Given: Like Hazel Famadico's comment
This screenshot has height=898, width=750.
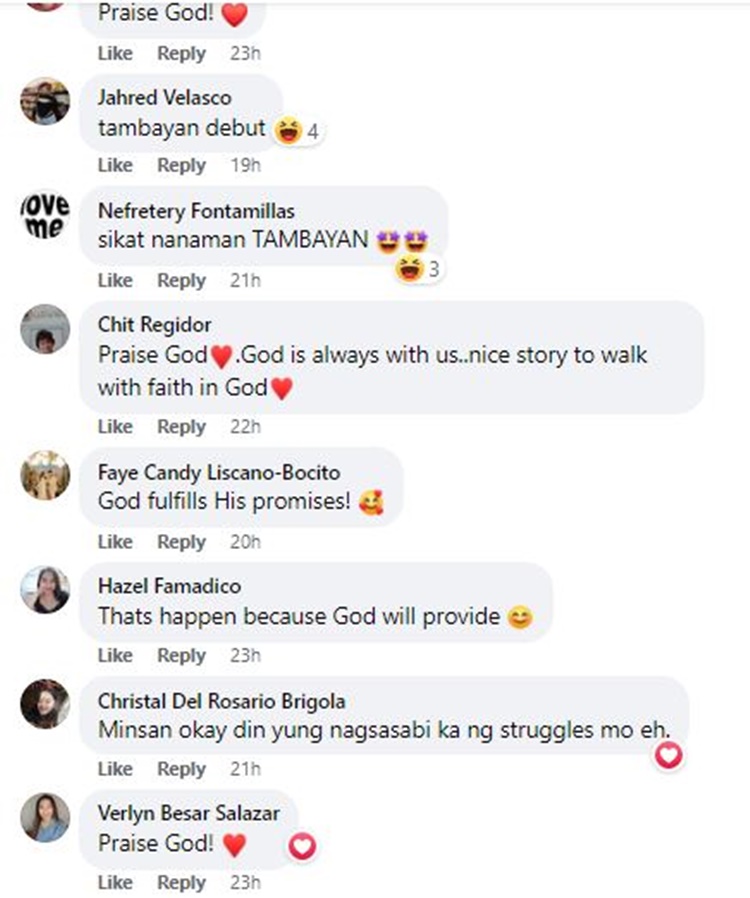Looking at the screenshot, I should (115, 656).
